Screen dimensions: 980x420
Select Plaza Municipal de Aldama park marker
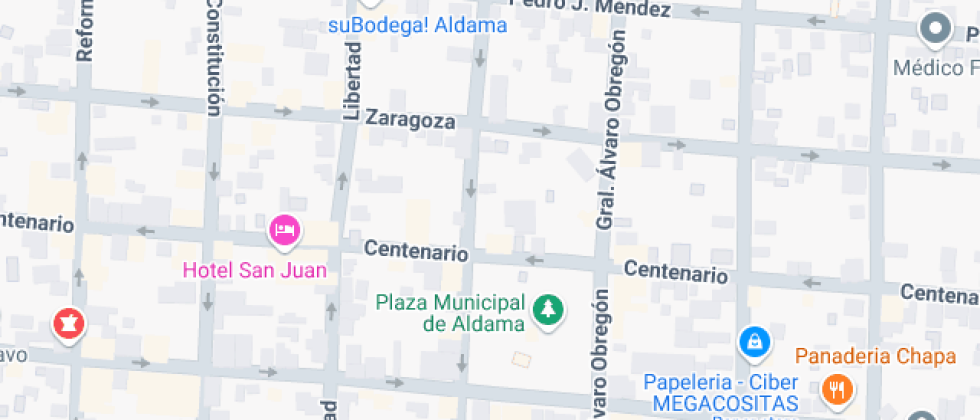point(546,311)
